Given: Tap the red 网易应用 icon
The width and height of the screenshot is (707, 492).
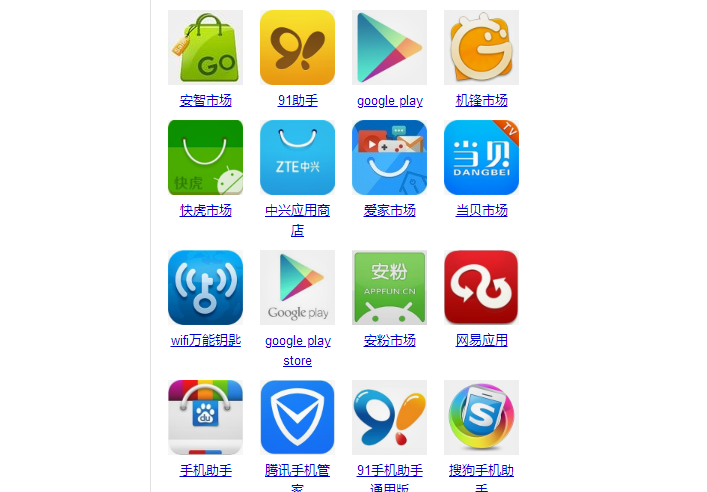Looking at the screenshot, I should click(x=481, y=287).
